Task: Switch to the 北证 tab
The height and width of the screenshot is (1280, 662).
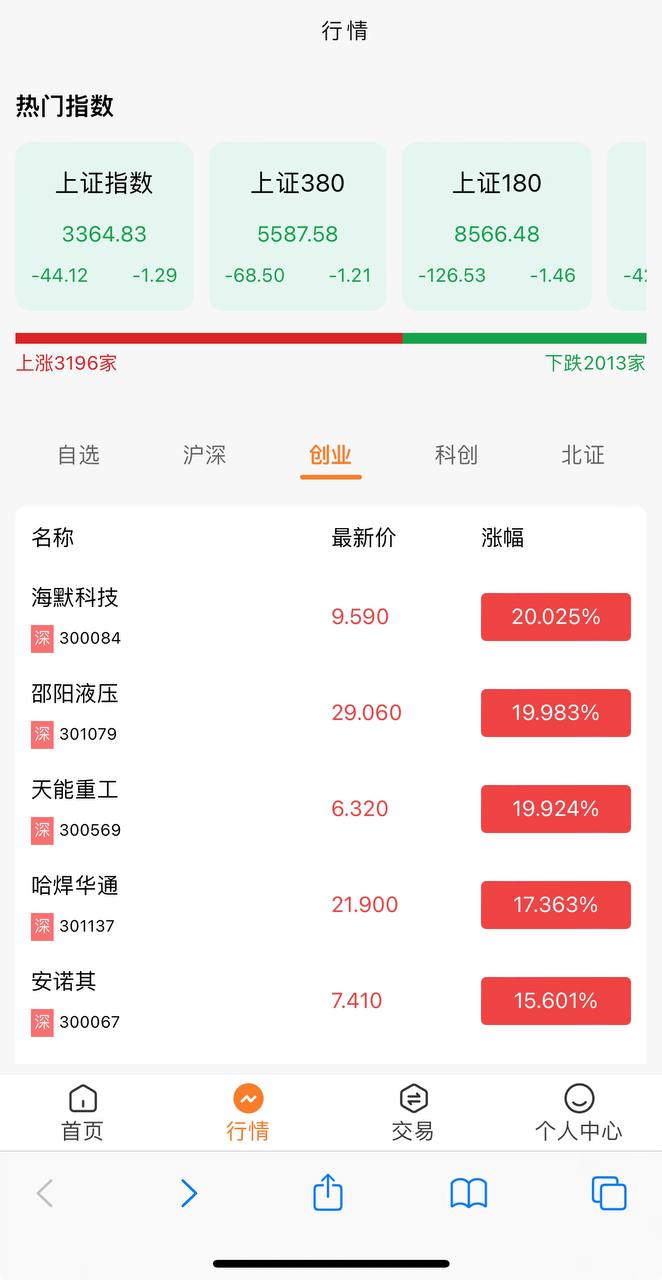Action: (x=582, y=455)
